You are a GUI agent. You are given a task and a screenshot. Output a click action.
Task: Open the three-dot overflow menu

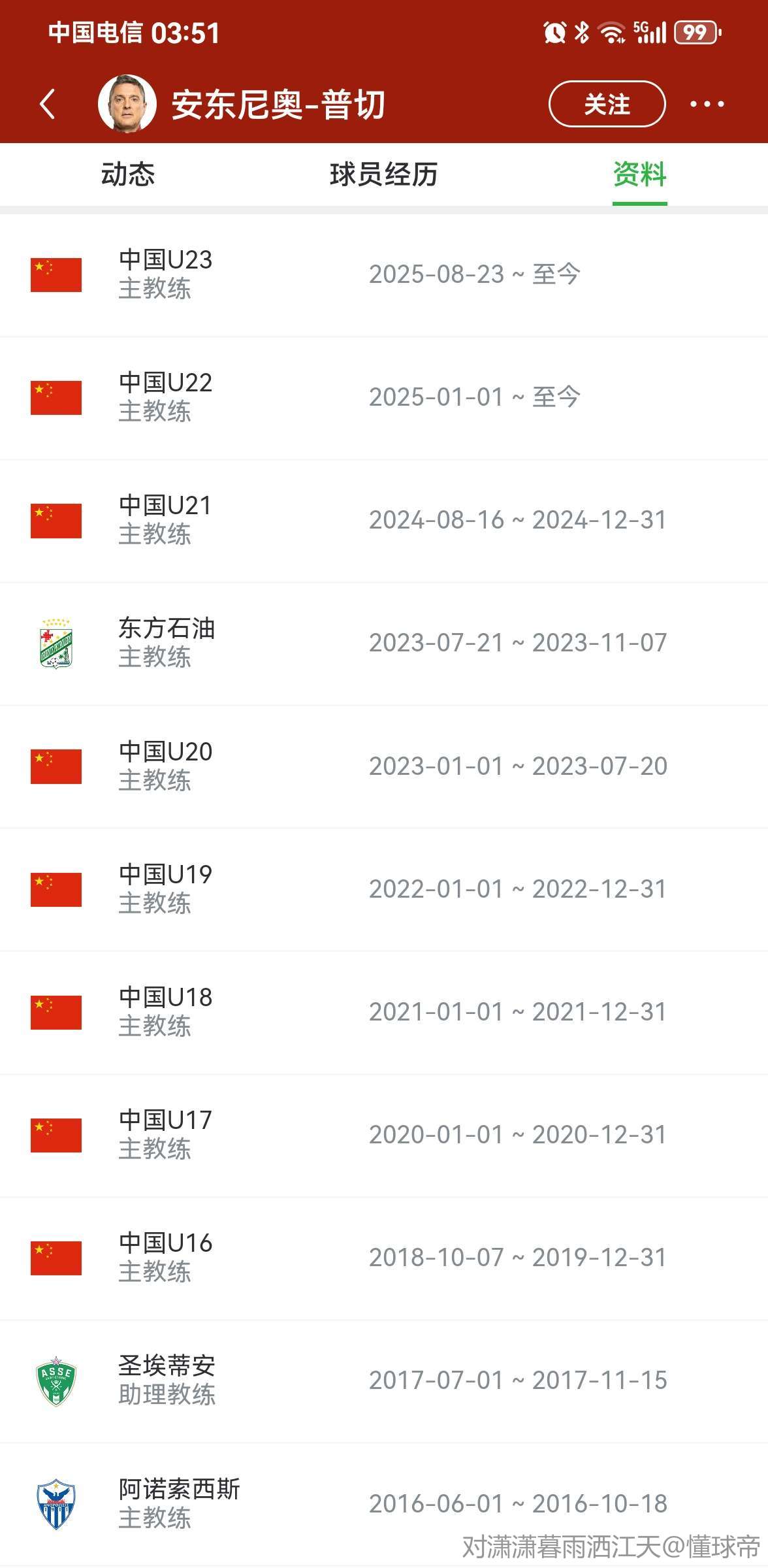click(707, 104)
